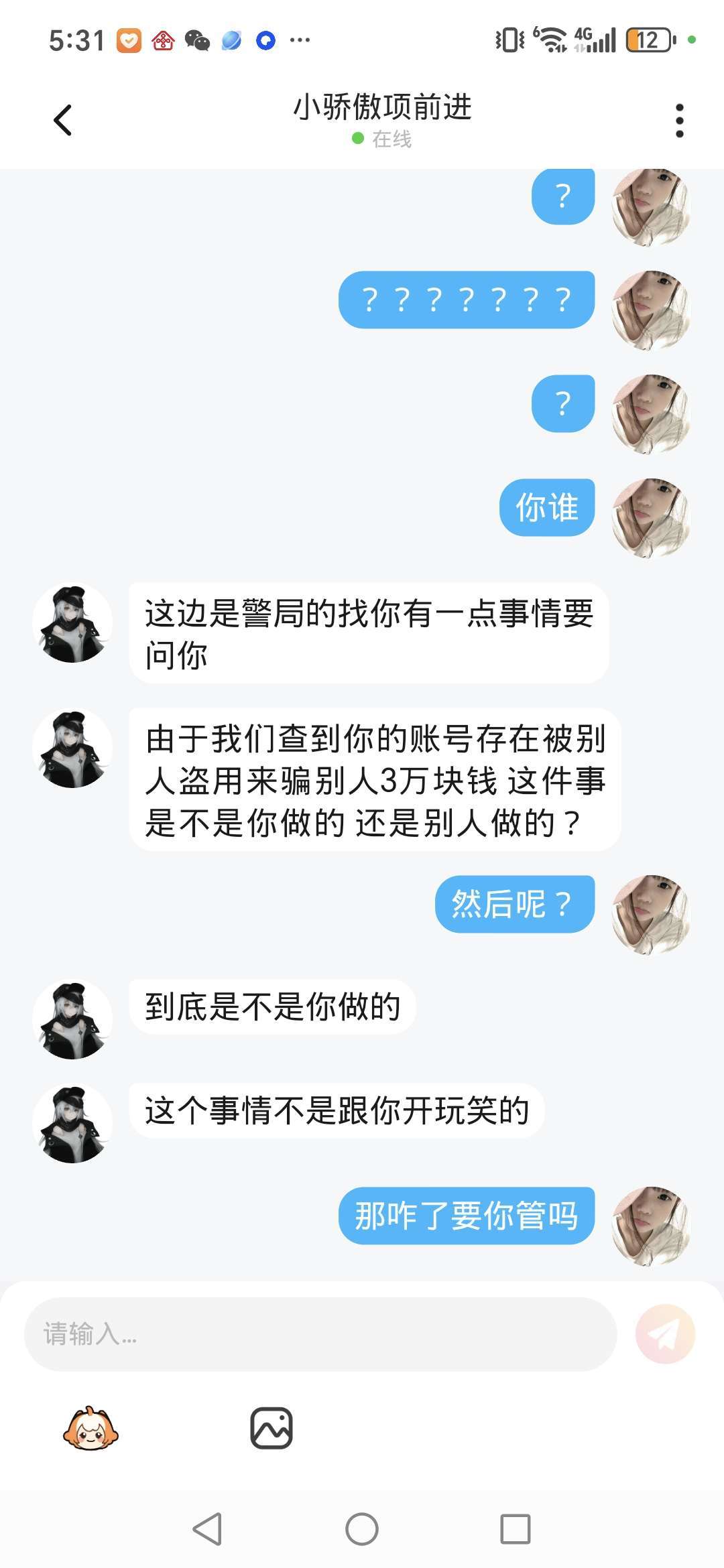The image size is (724, 1568).
Task: Open your avatar beside 你谁
Action: pyautogui.click(x=651, y=517)
